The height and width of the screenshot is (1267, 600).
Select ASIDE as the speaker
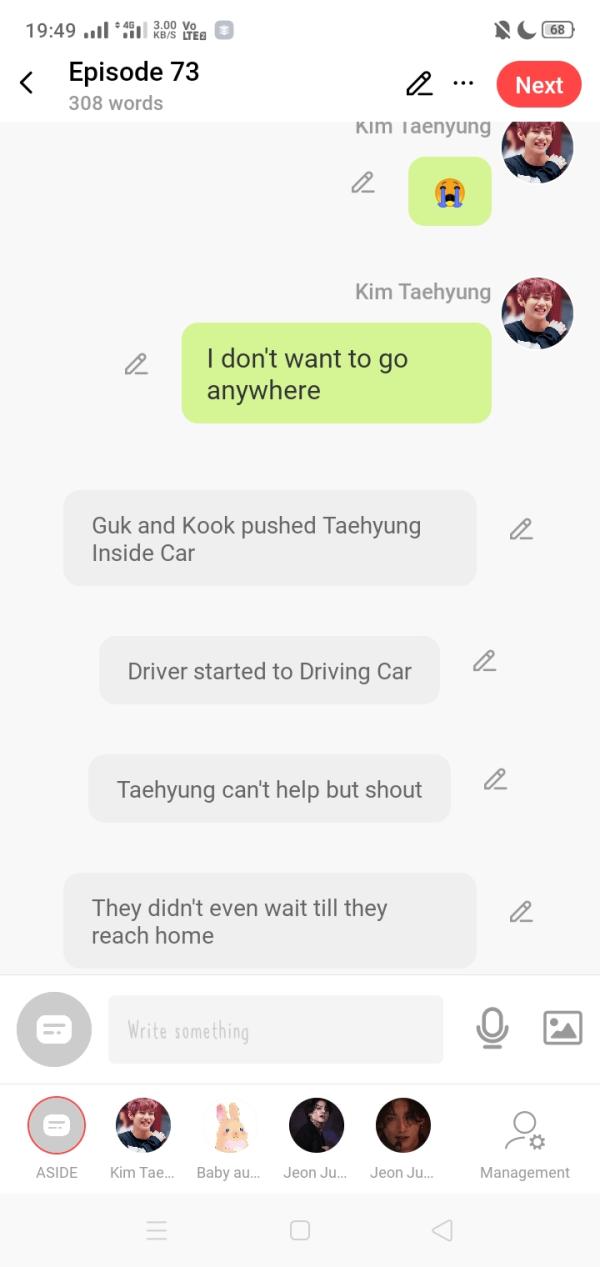pyautogui.click(x=57, y=1126)
